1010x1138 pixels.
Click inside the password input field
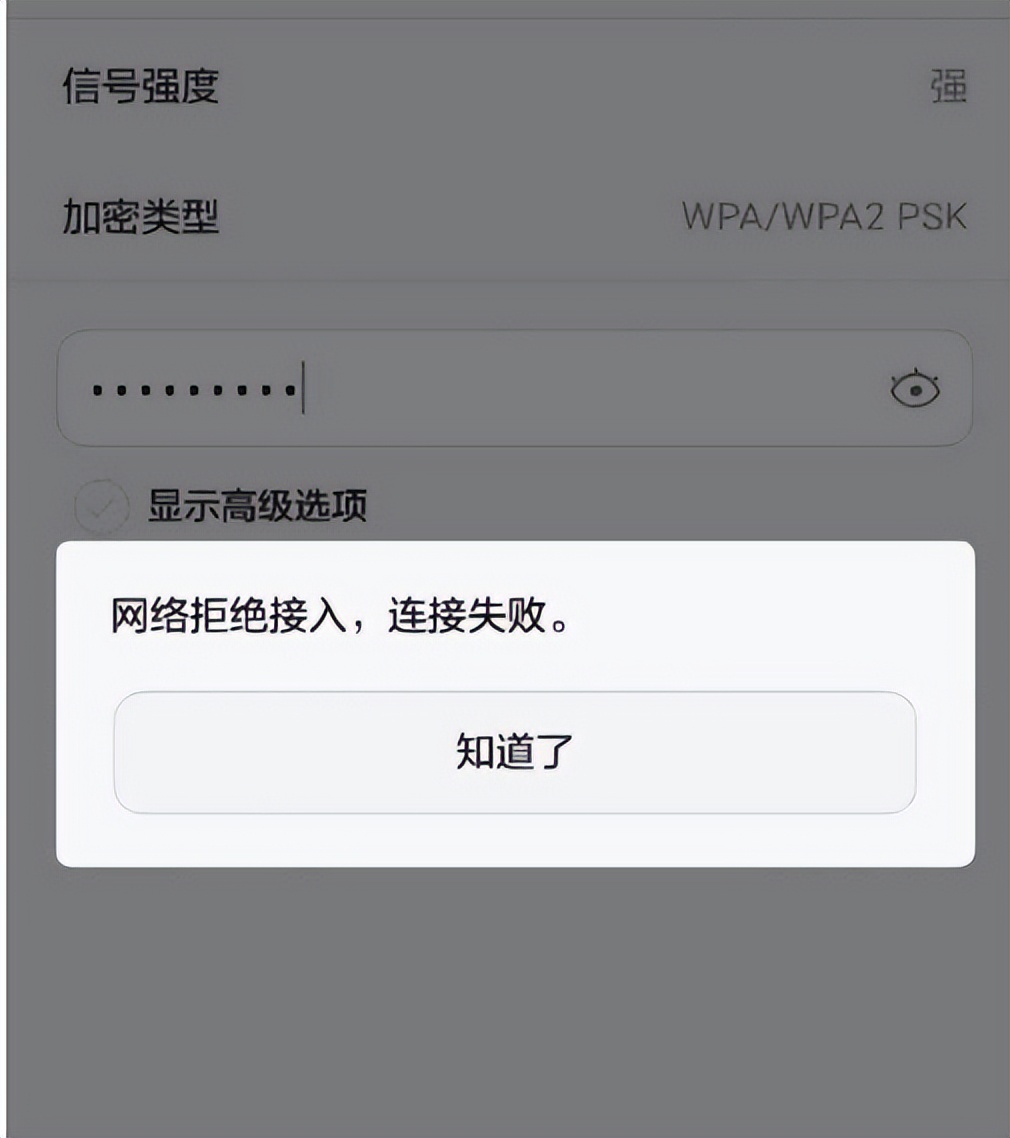tap(400, 389)
